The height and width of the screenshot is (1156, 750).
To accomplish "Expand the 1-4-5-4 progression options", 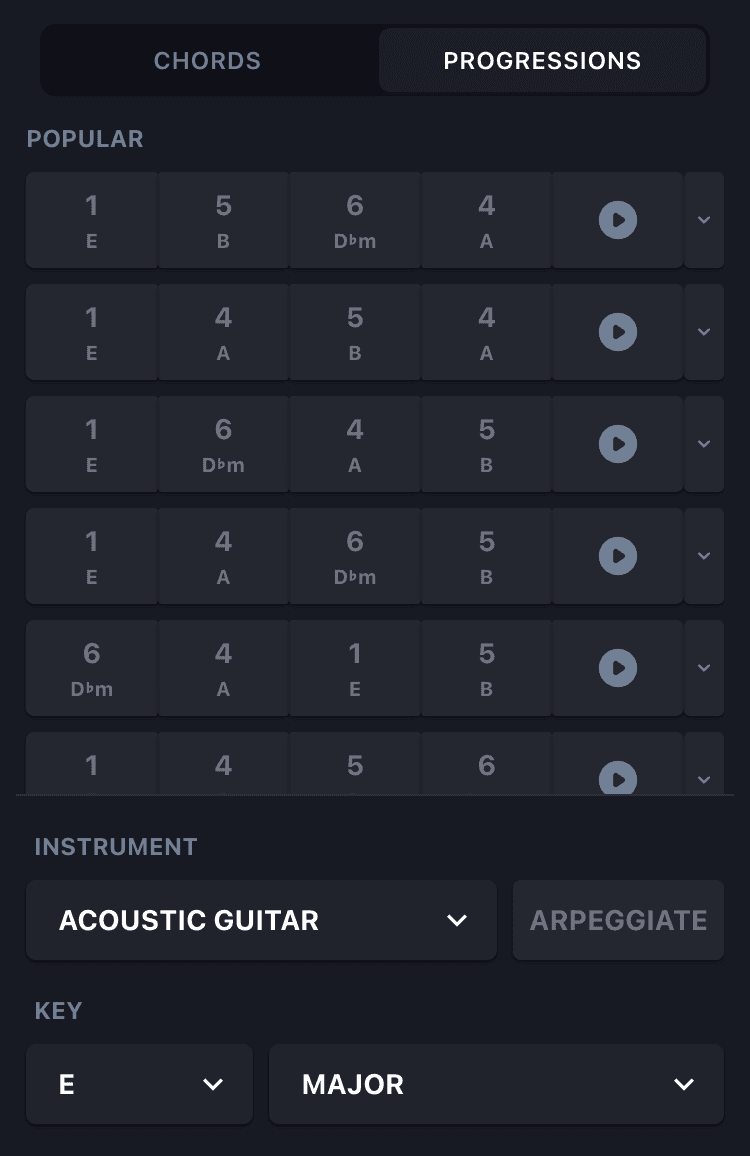I will [705, 332].
